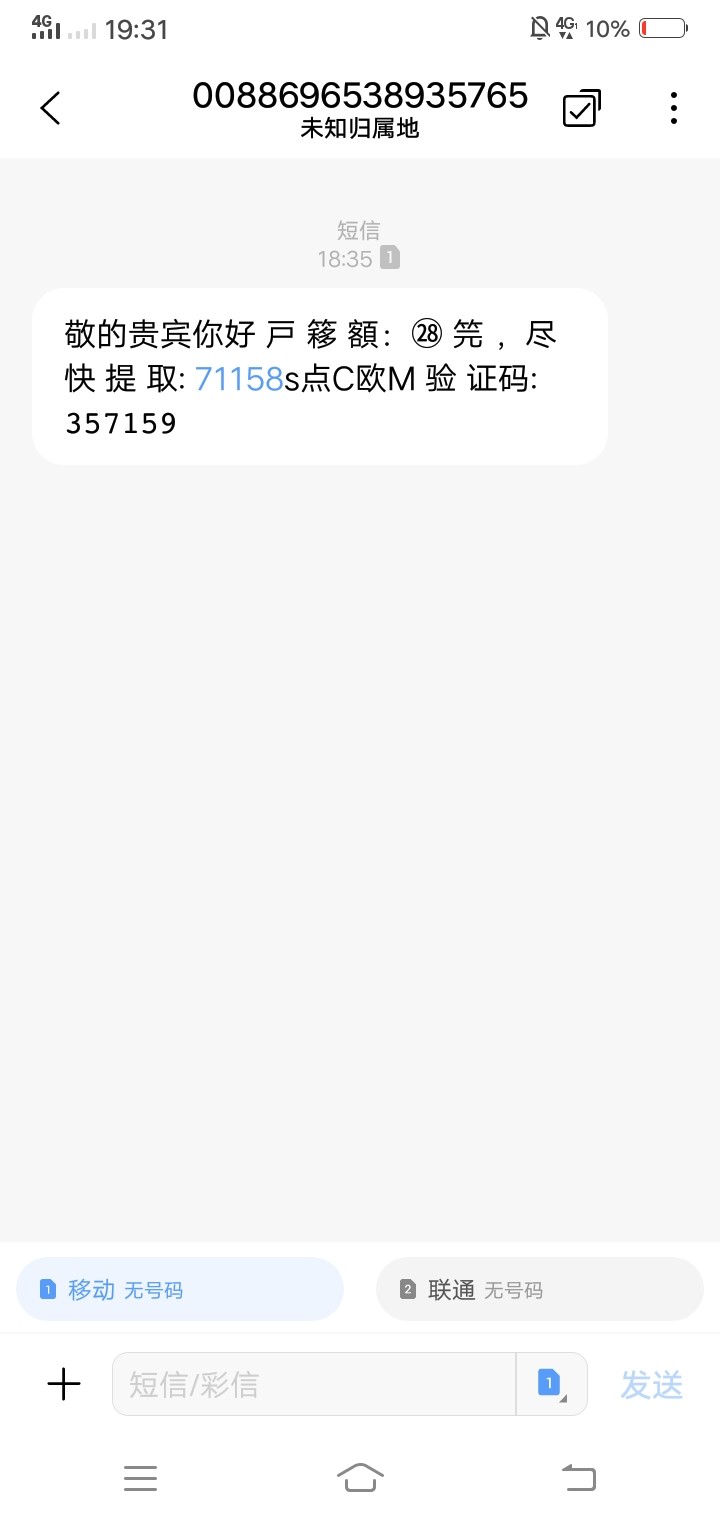Go to the system home screen
720x1520 pixels.
pos(360,1477)
